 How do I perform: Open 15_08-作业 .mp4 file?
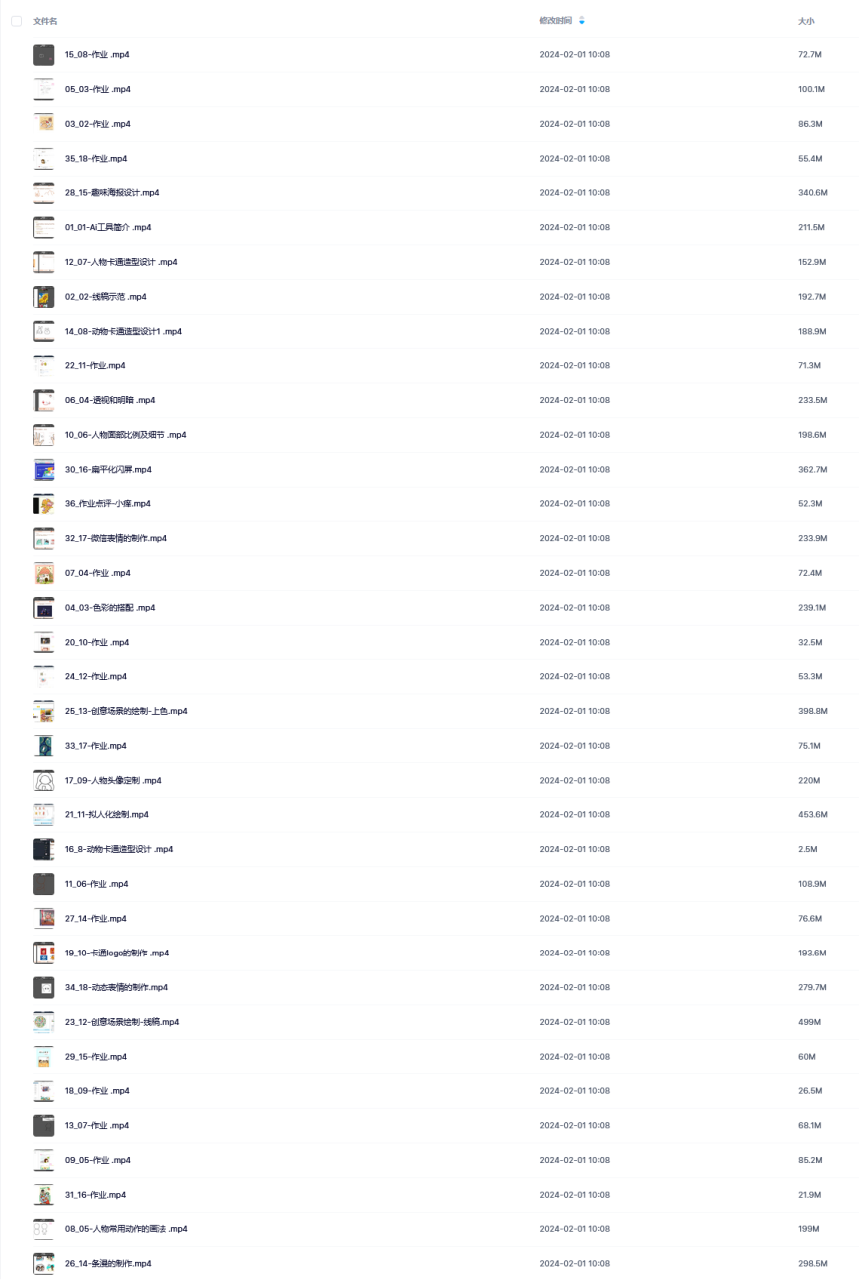[x=96, y=55]
